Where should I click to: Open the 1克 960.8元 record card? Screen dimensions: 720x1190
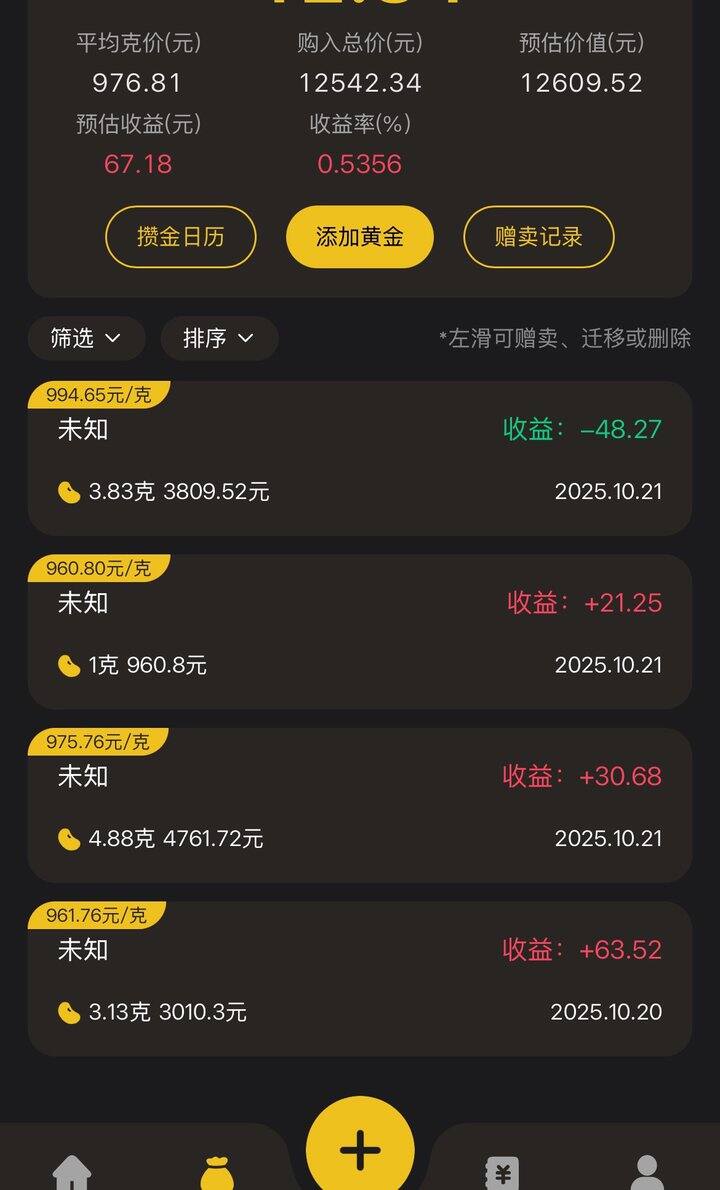click(x=360, y=633)
